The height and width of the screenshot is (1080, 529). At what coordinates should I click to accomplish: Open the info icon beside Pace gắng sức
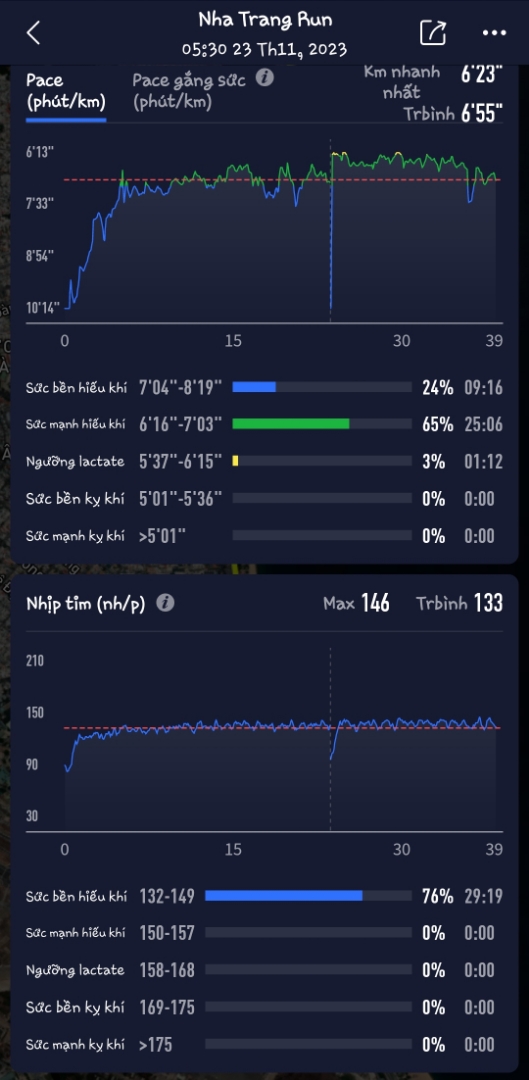[264, 78]
